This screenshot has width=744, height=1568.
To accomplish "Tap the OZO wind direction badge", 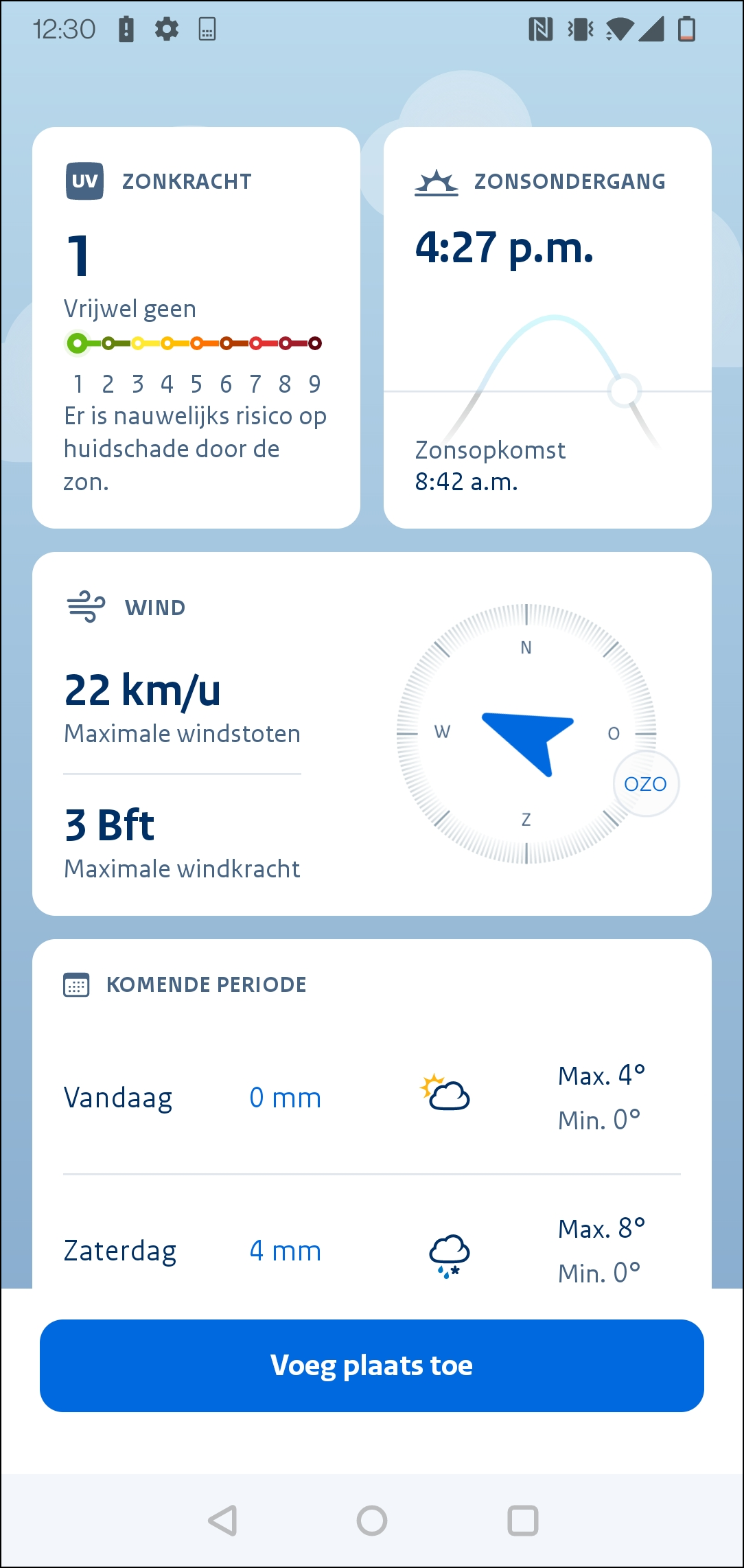I will point(645,783).
